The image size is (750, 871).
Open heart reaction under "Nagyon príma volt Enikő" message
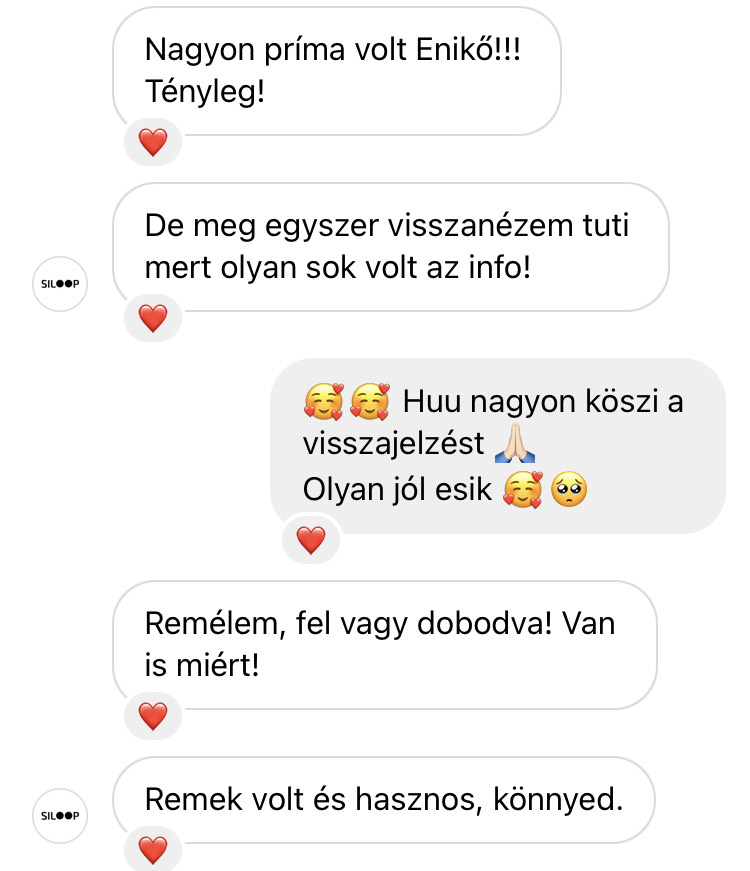tap(152, 143)
